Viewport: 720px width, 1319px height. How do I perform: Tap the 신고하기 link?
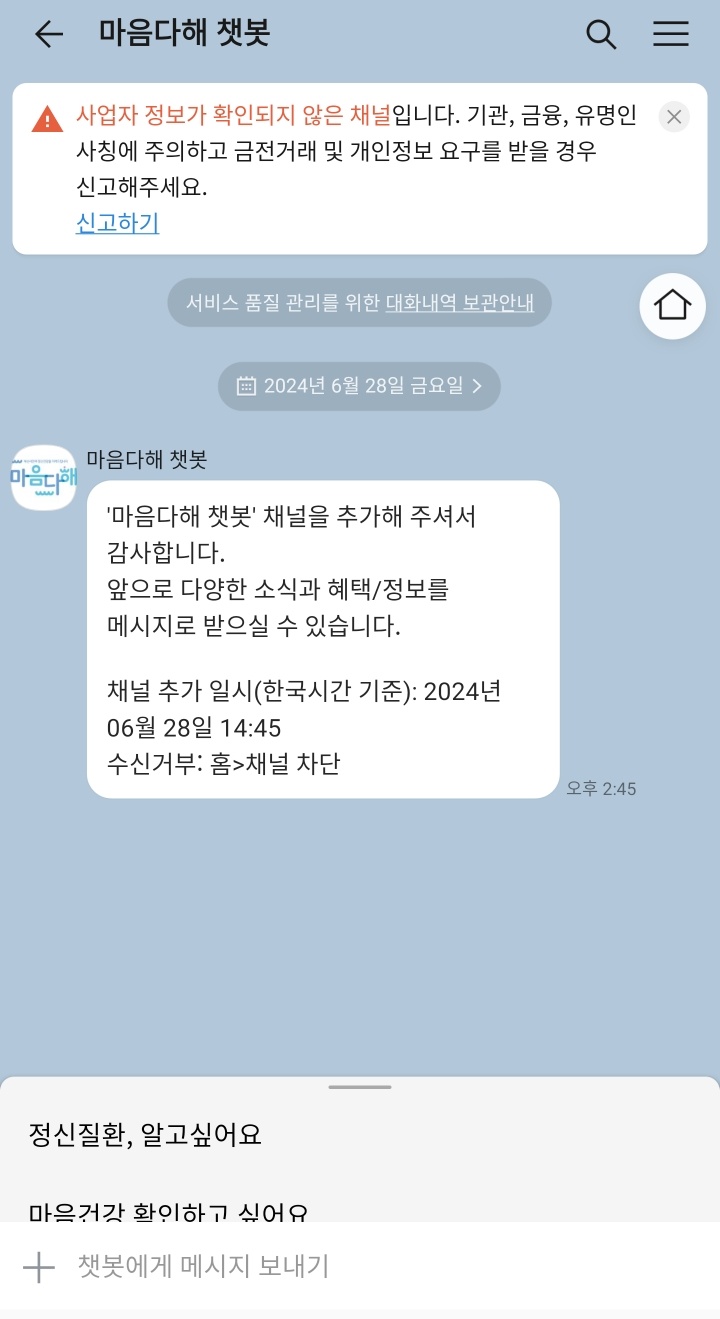click(117, 223)
